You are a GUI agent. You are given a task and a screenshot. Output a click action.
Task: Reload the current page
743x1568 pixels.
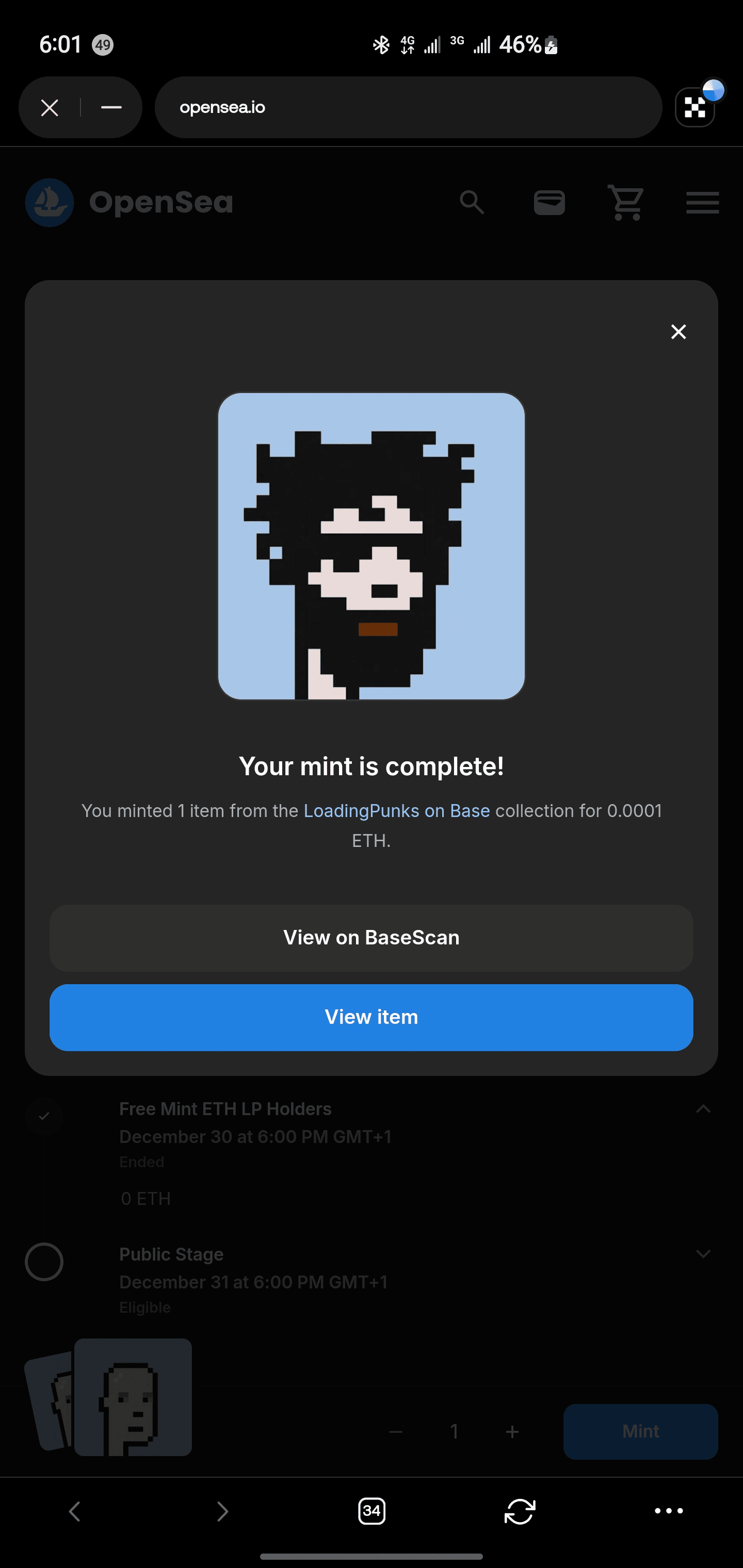click(x=520, y=1511)
